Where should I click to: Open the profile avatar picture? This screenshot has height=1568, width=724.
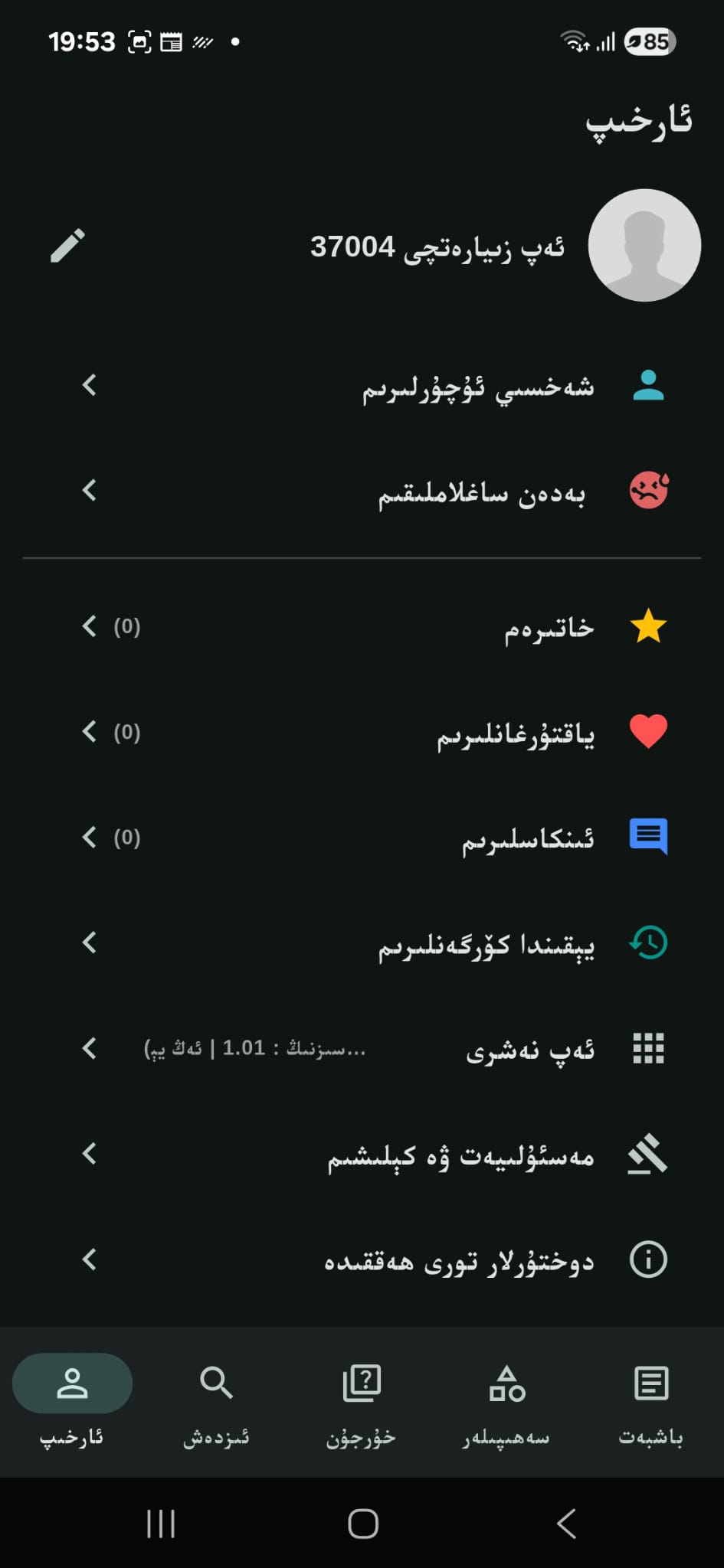tap(644, 246)
